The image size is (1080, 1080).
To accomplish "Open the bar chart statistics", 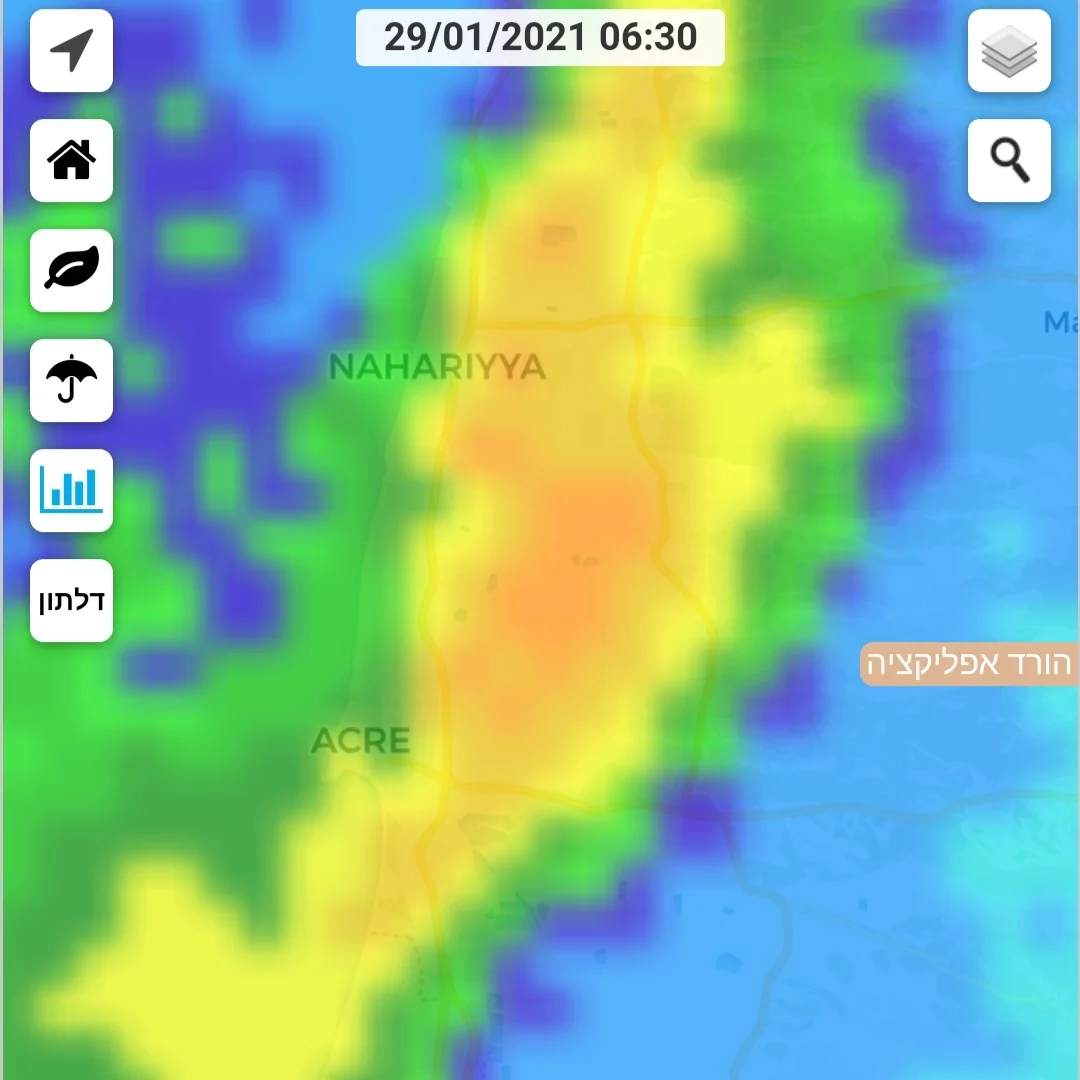I will (71, 490).
